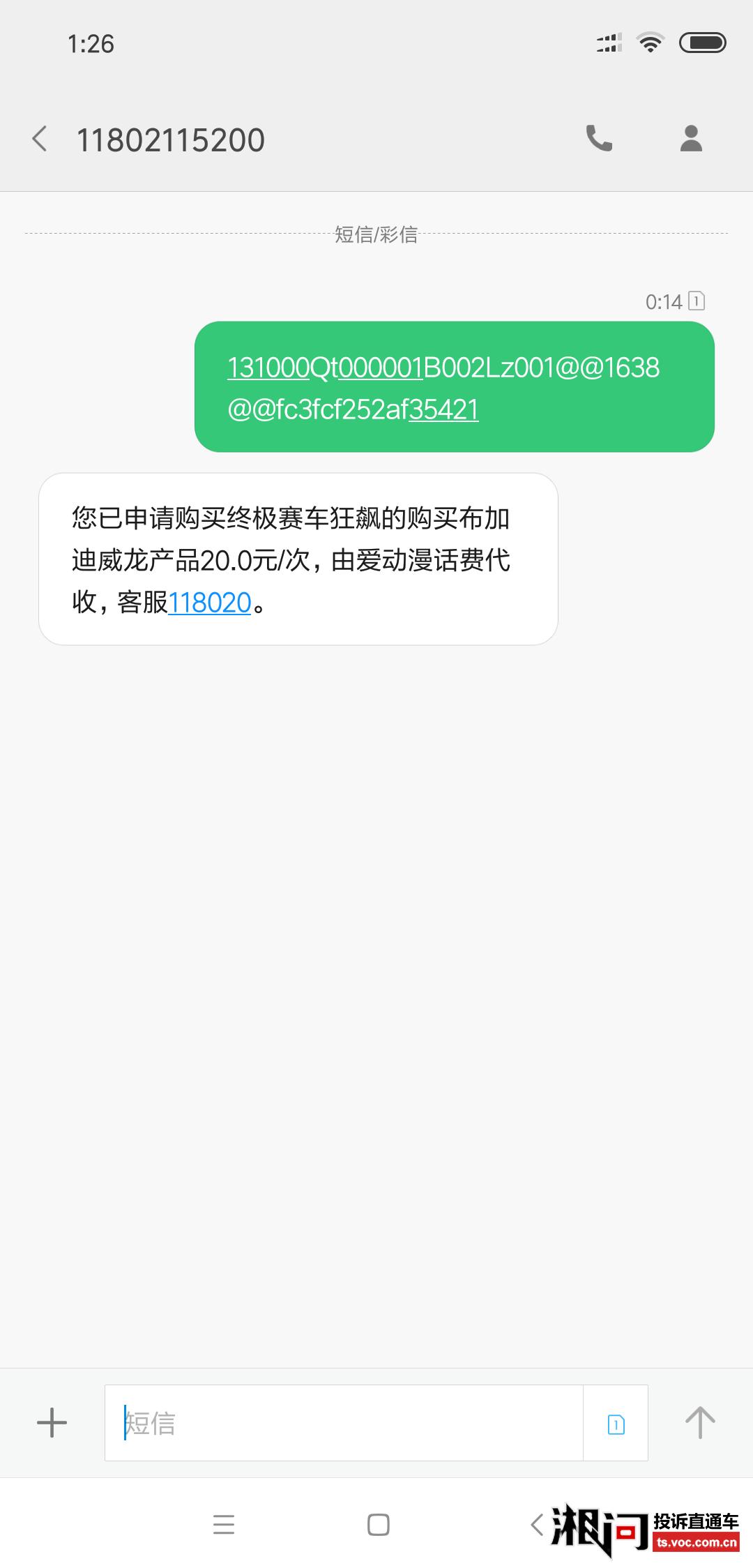Viewport: 753px width, 1568px height.
Task: Tap the underlined 35421 number in sent message
Action: (x=443, y=409)
